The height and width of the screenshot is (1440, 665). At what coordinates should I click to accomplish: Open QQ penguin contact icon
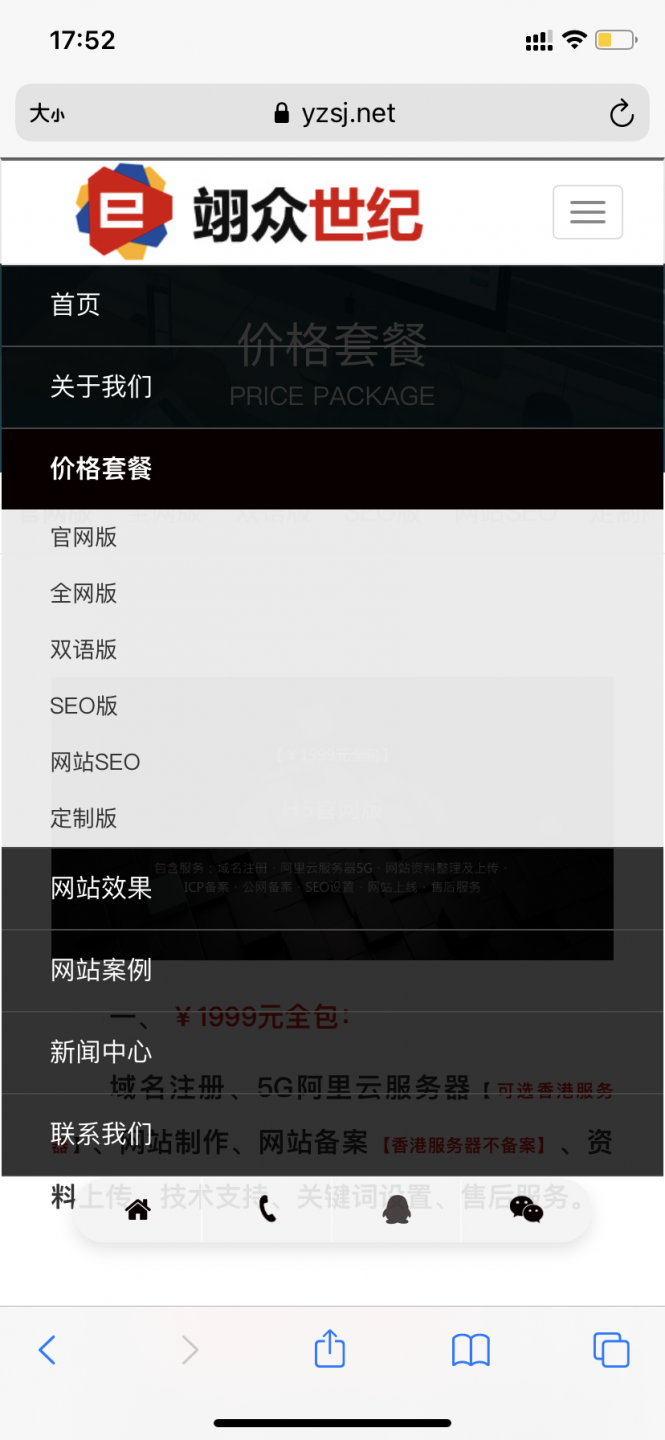pos(397,1210)
